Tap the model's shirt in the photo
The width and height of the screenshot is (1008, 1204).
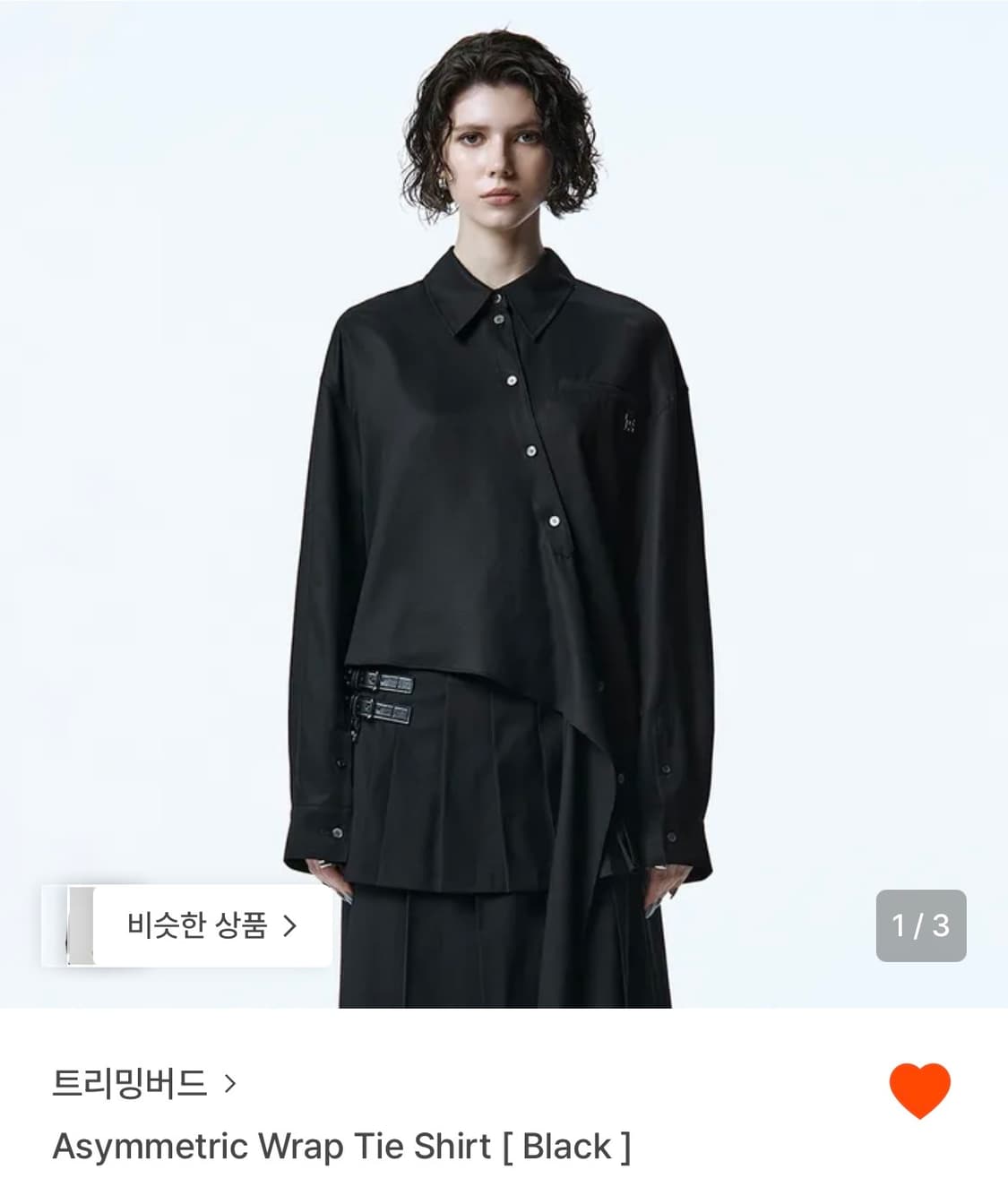(x=502, y=493)
